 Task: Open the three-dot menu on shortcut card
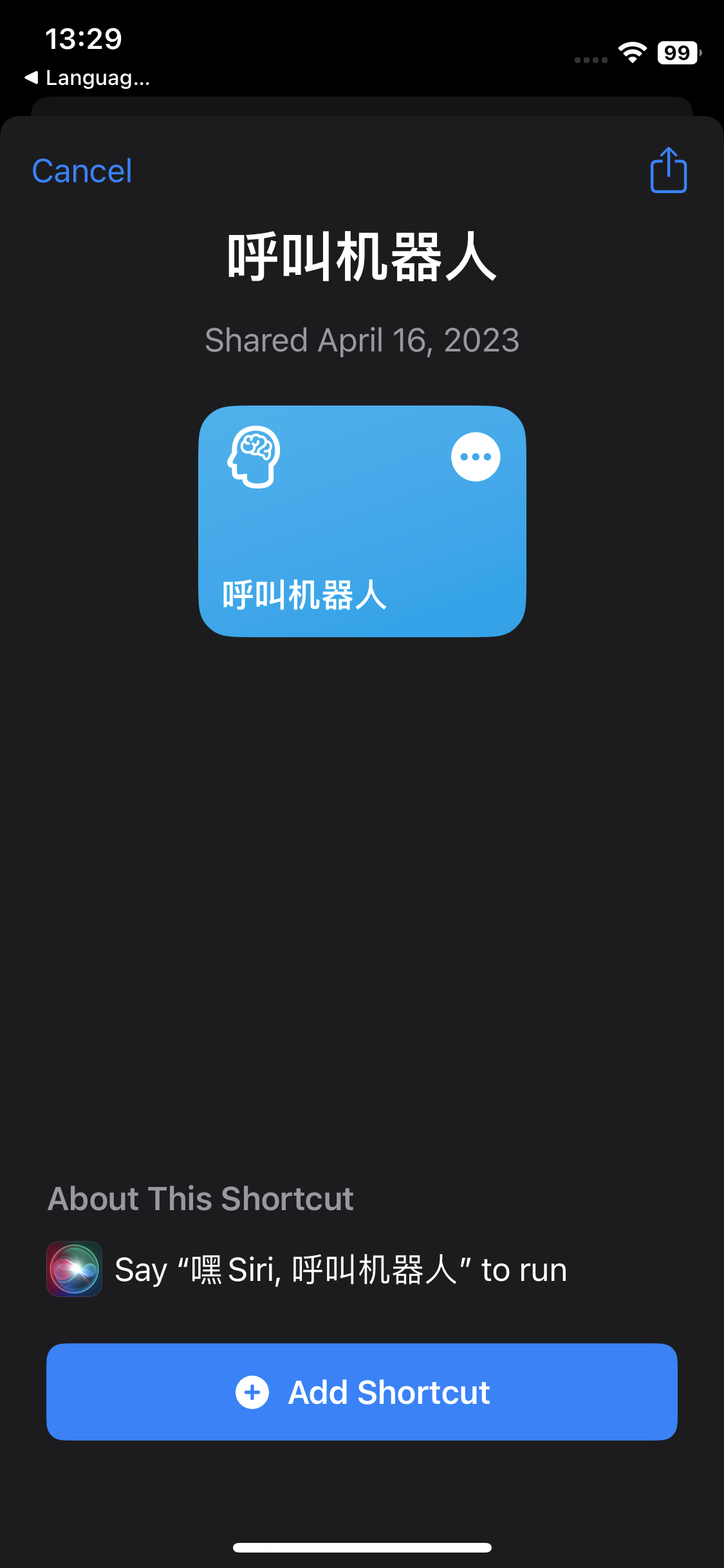tap(476, 457)
